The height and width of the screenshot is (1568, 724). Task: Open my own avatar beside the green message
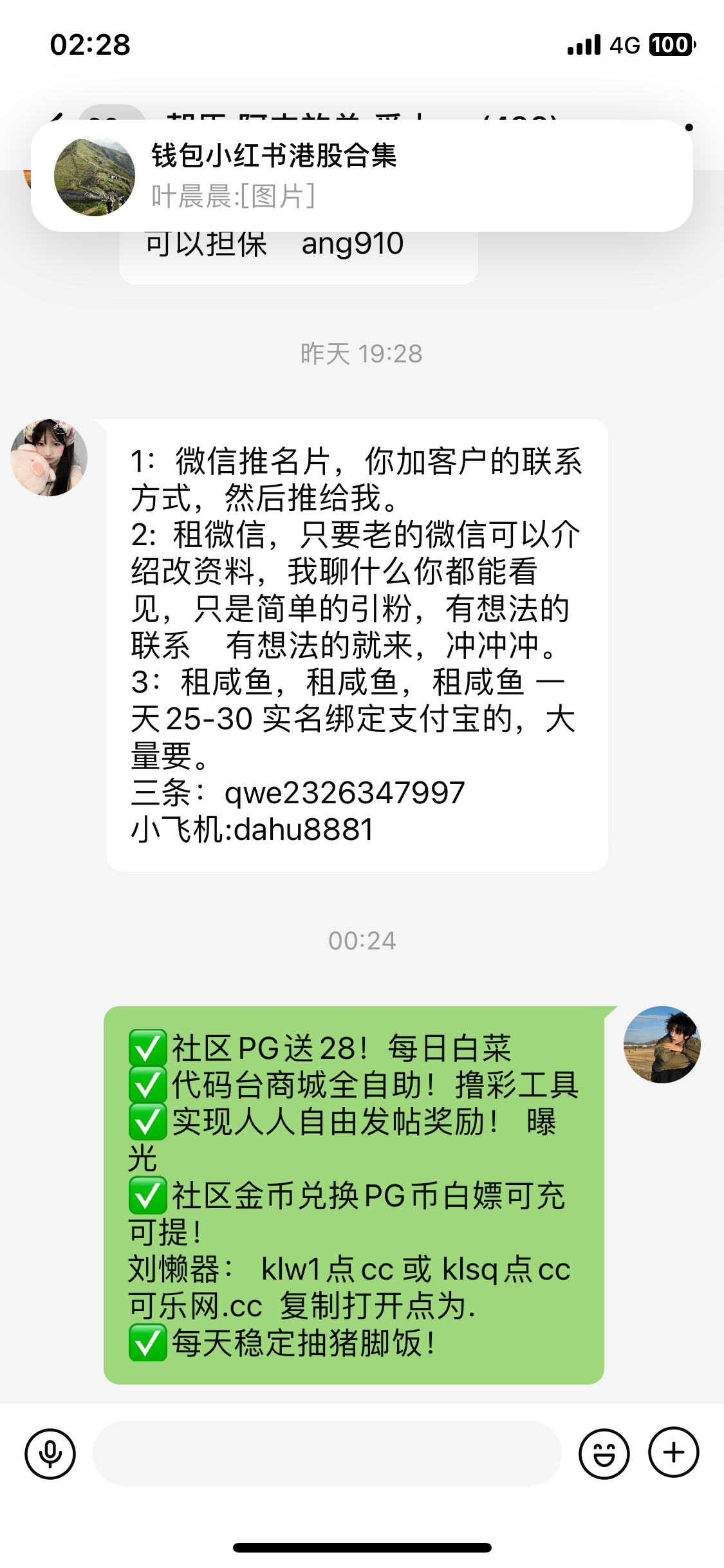(x=662, y=1045)
